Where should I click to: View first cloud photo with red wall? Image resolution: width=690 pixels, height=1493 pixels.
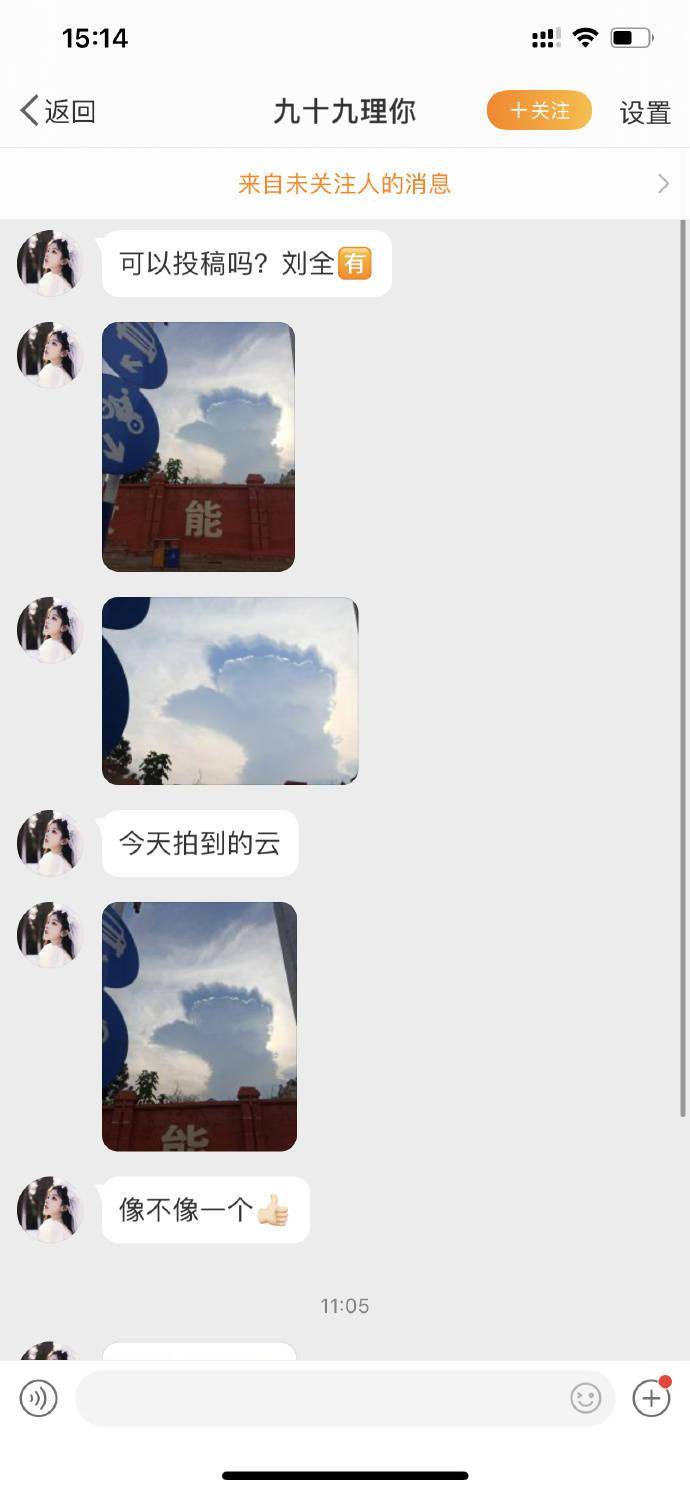[198, 446]
